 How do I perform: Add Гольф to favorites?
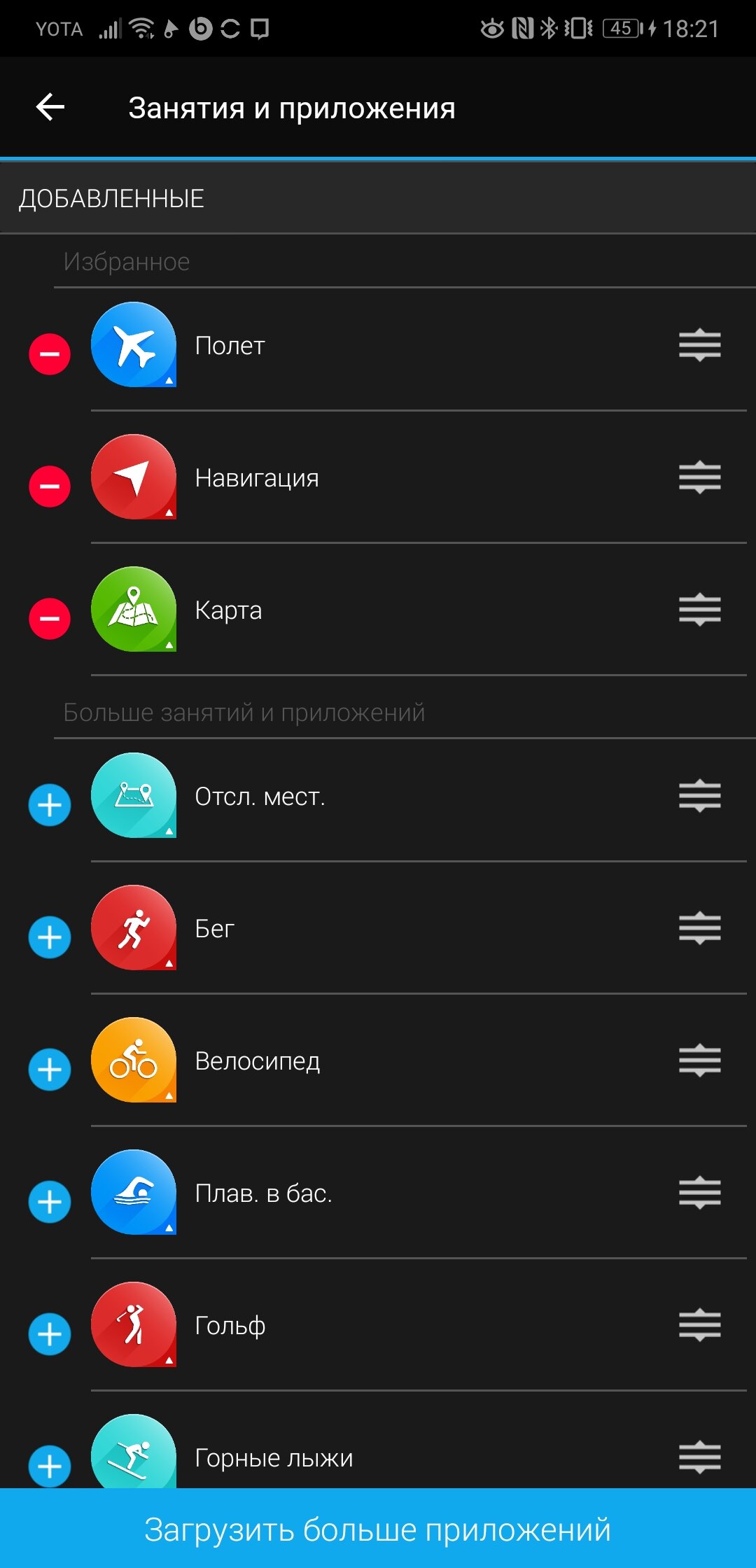[50, 1334]
